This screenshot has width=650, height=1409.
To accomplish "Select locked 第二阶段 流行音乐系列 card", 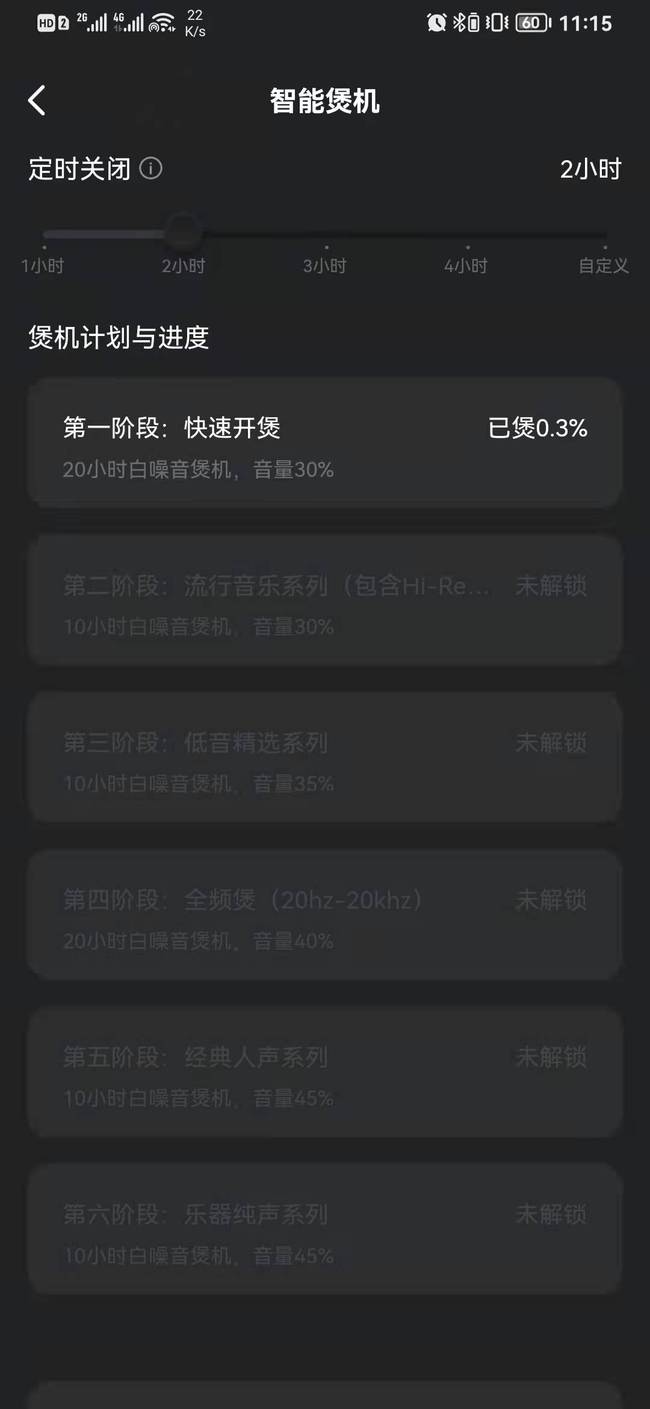I will point(325,600).
